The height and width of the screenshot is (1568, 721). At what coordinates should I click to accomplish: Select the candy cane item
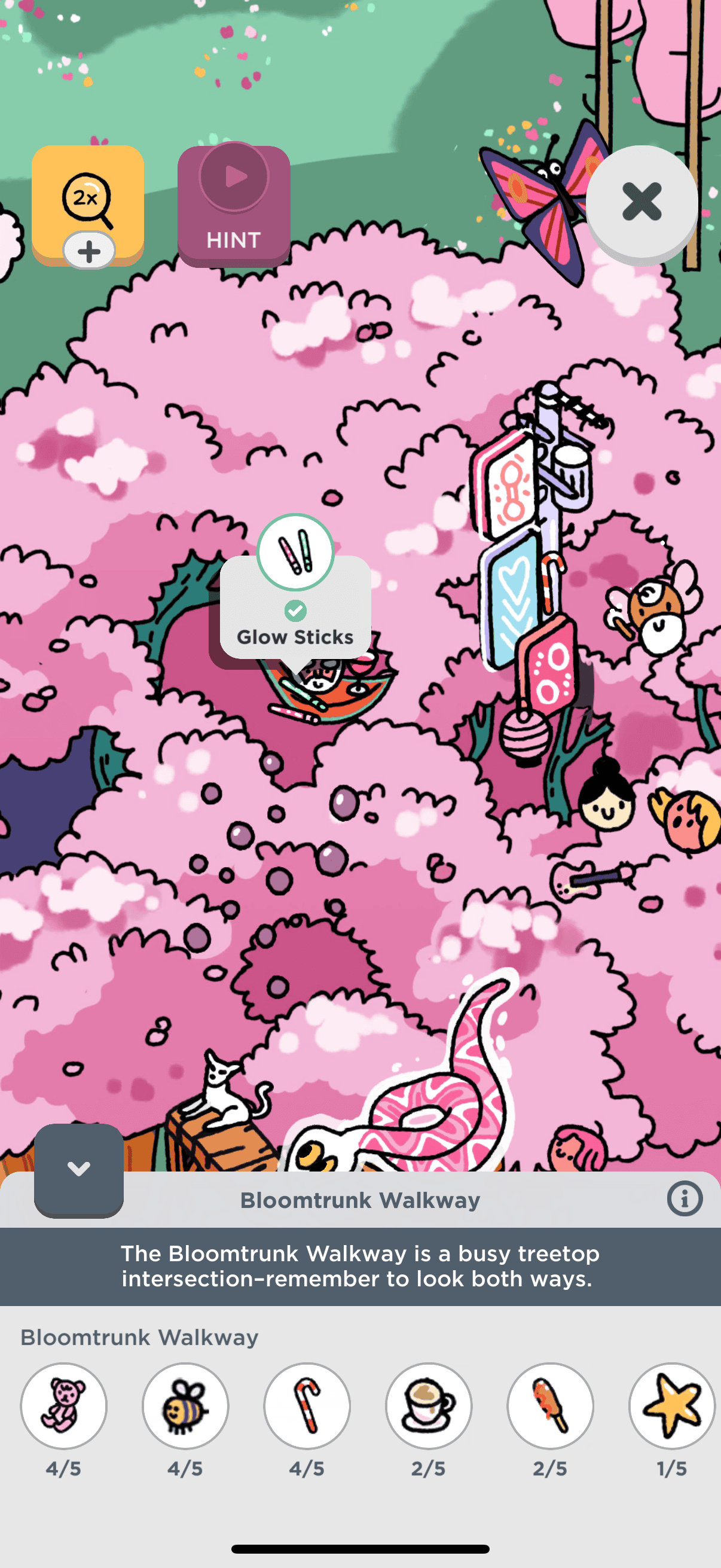click(307, 1406)
